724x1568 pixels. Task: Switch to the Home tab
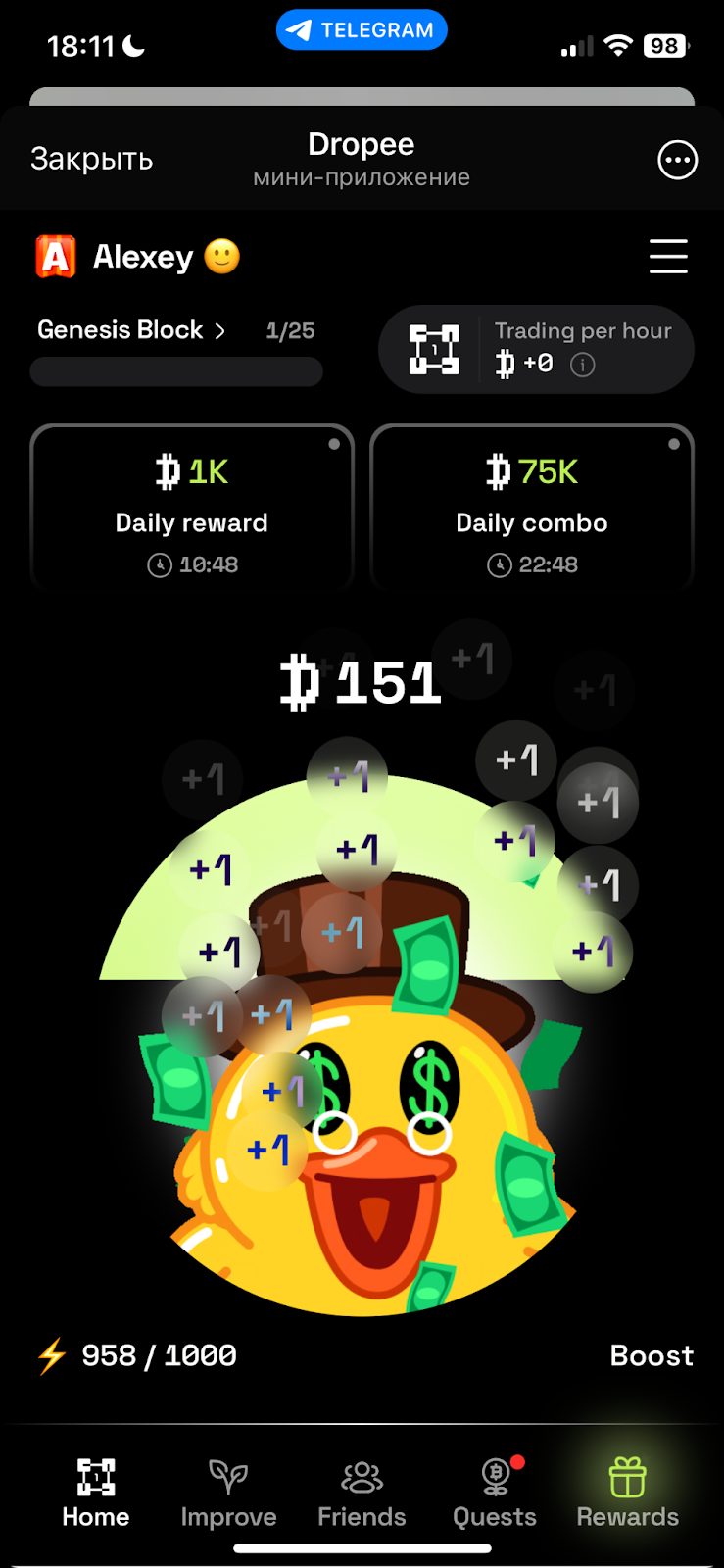(x=96, y=1493)
